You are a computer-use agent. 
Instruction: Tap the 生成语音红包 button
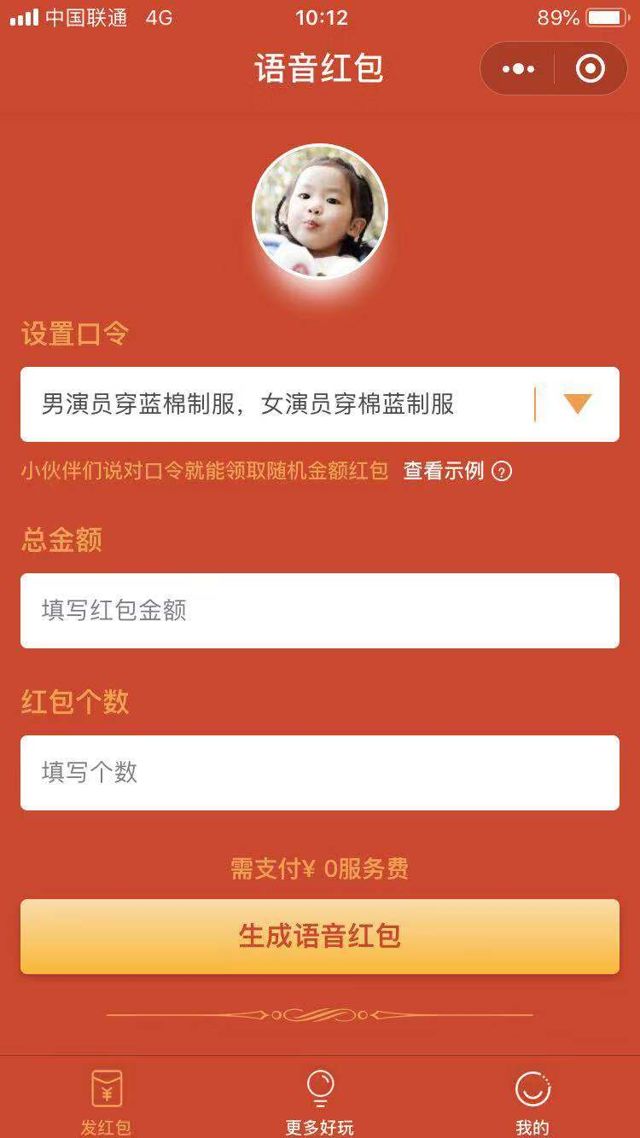click(319, 936)
